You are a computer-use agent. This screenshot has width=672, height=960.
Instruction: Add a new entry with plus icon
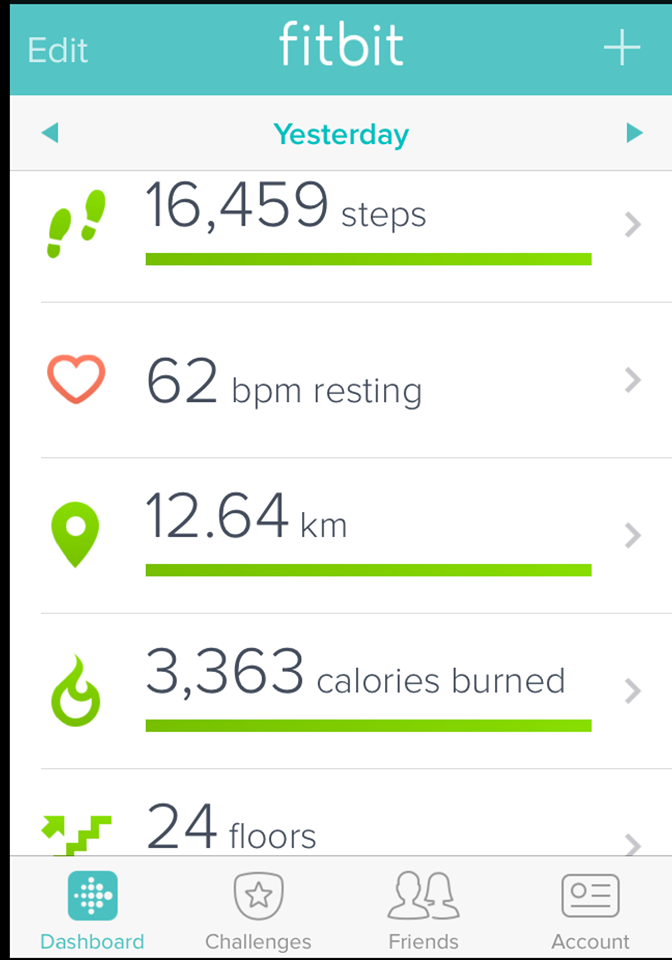pyautogui.click(x=622, y=47)
